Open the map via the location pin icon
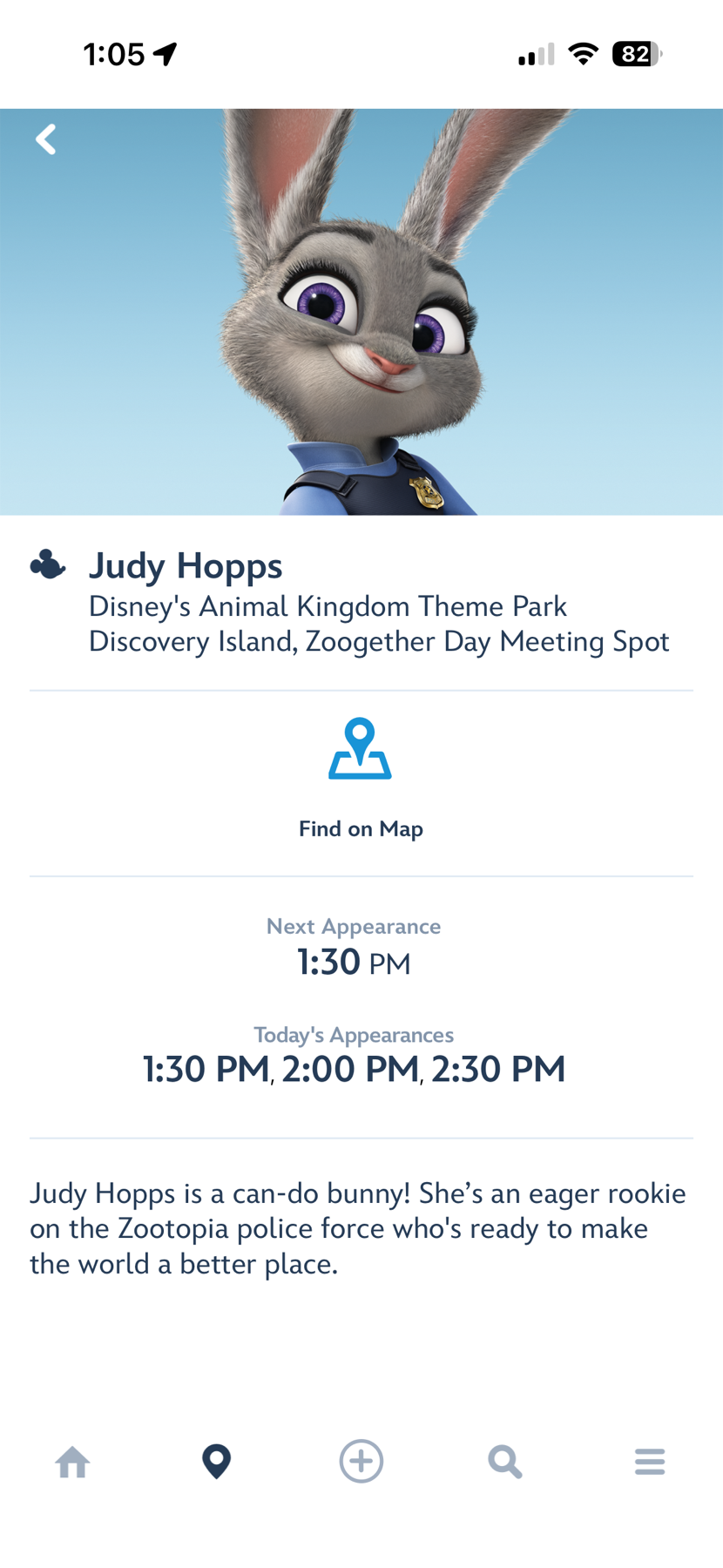Viewport: 723px width, 1568px height. 217,1460
